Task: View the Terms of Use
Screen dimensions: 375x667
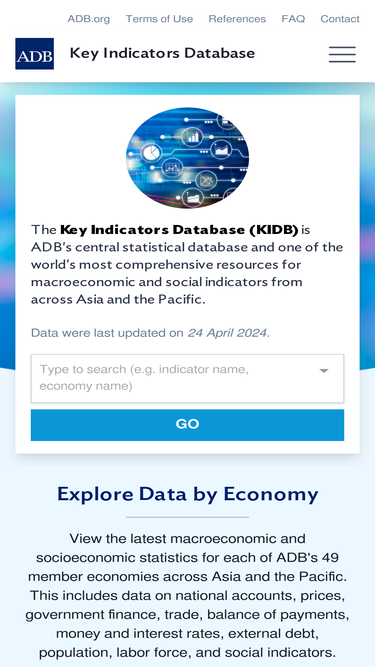Action: tap(159, 19)
